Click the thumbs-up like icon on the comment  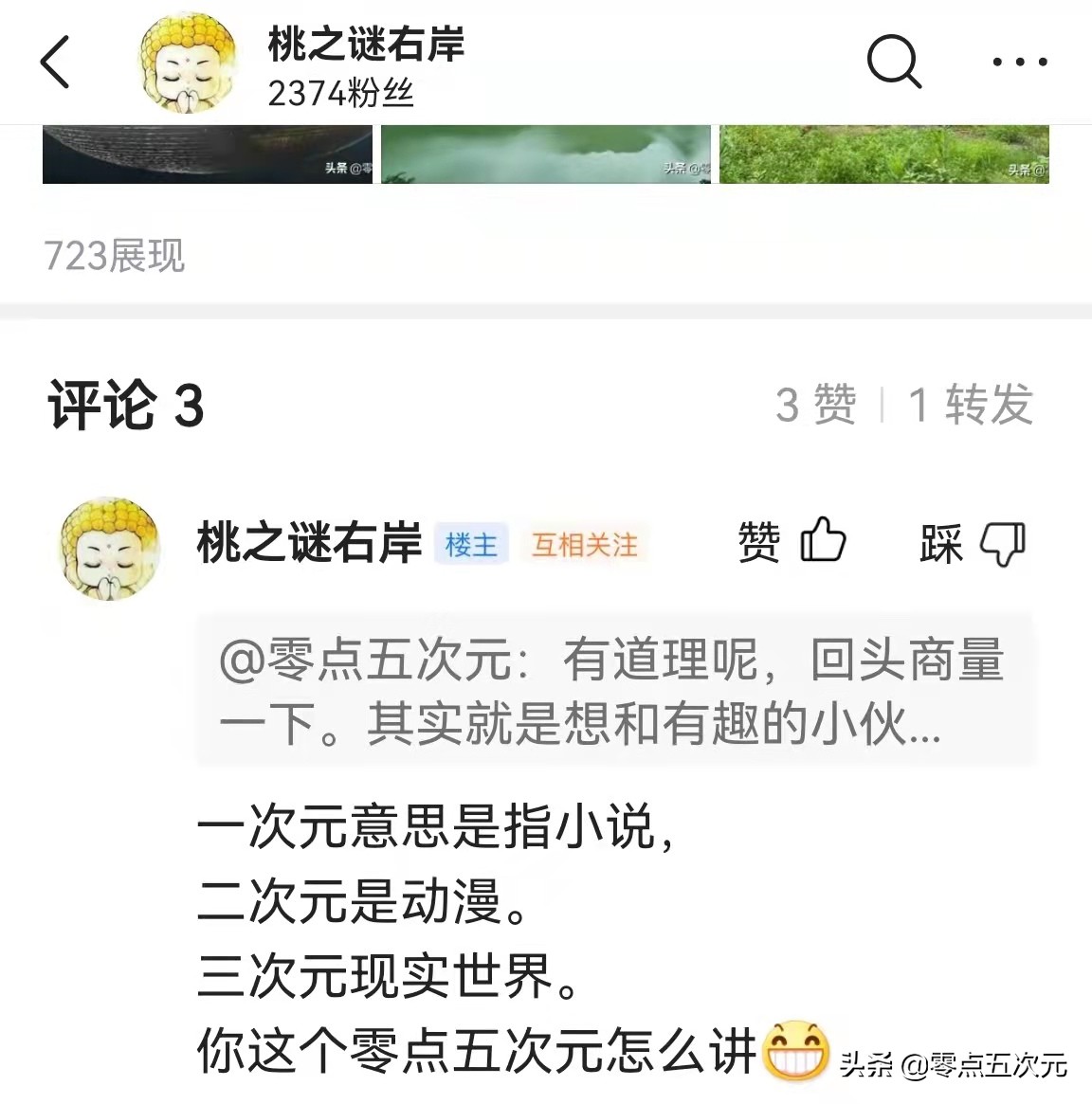coord(824,542)
